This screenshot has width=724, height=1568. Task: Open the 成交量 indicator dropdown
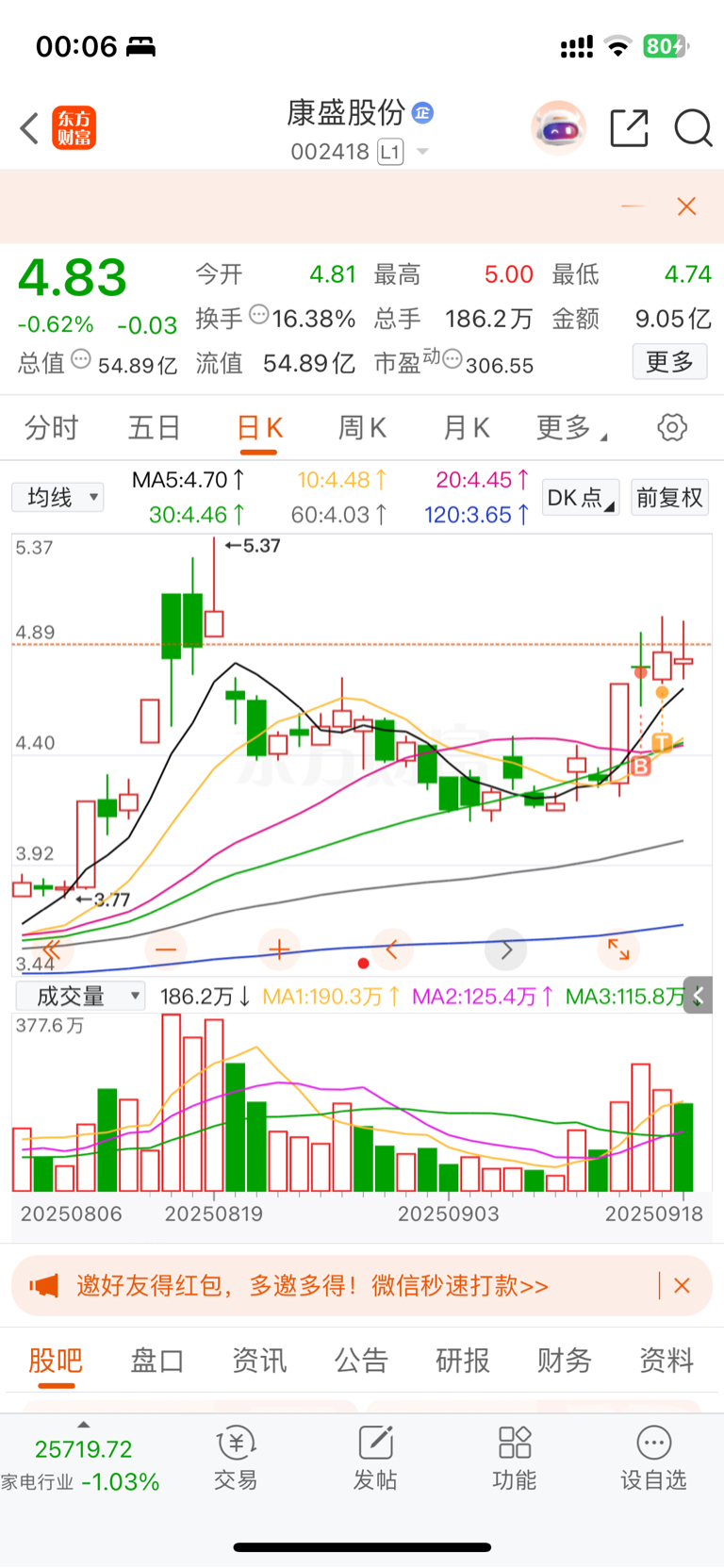81,996
